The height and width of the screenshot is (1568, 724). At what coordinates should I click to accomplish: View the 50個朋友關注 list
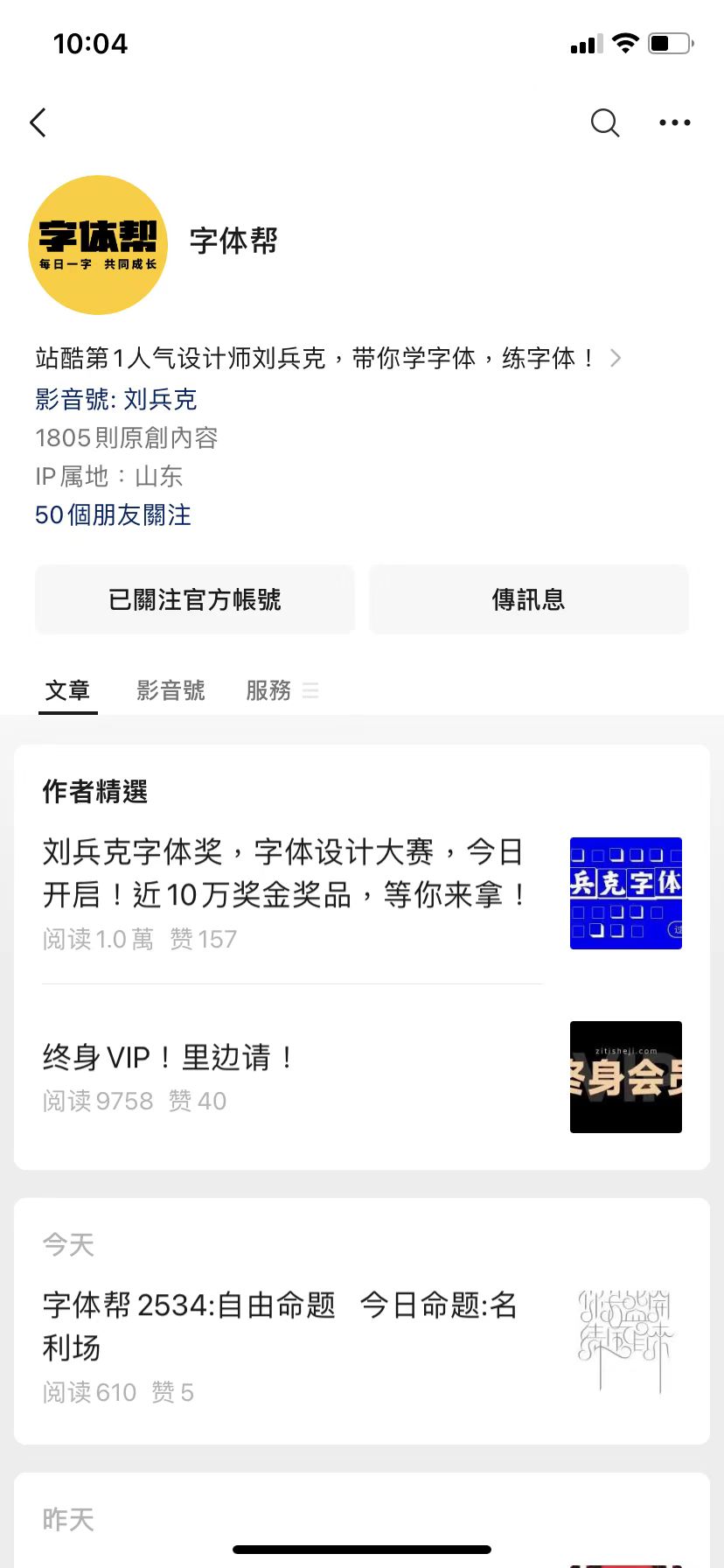tap(113, 514)
